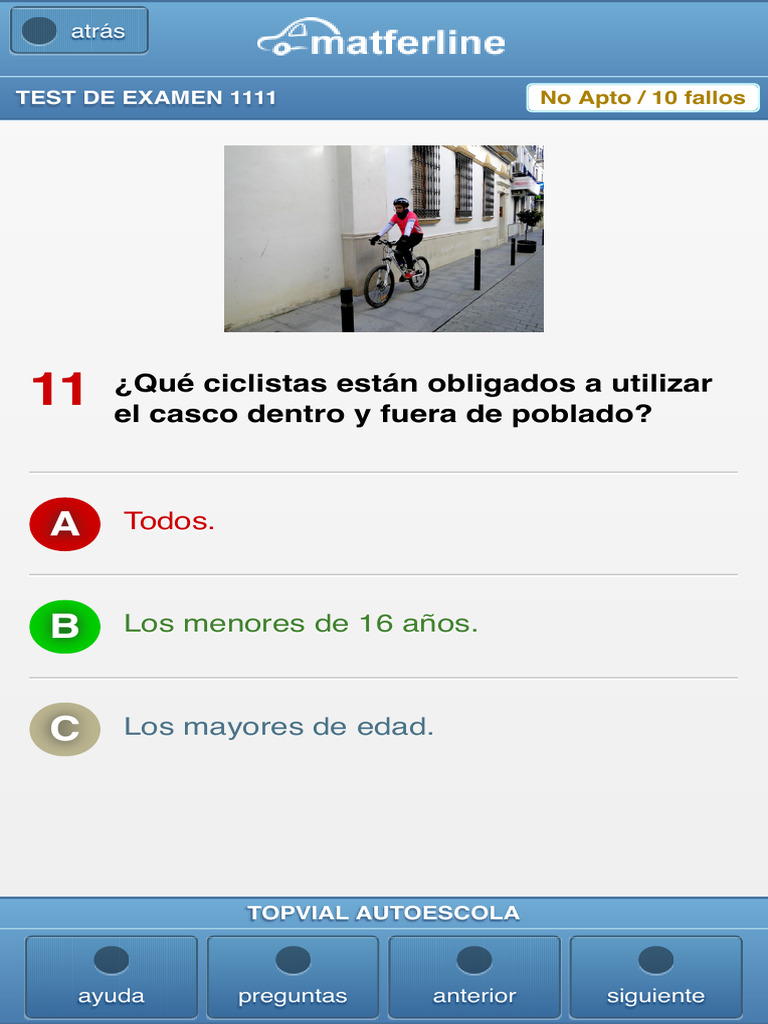Select answer A, Todos
The width and height of the screenshot is (768, 1024).
(x=383, y=523)
